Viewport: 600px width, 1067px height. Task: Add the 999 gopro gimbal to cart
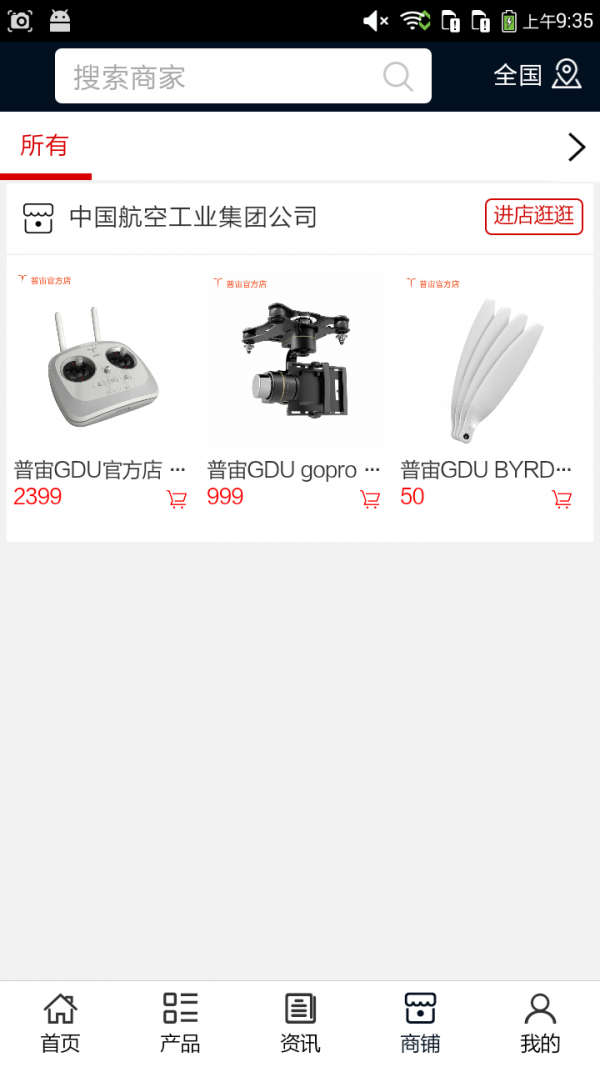[x=370, y=499]
